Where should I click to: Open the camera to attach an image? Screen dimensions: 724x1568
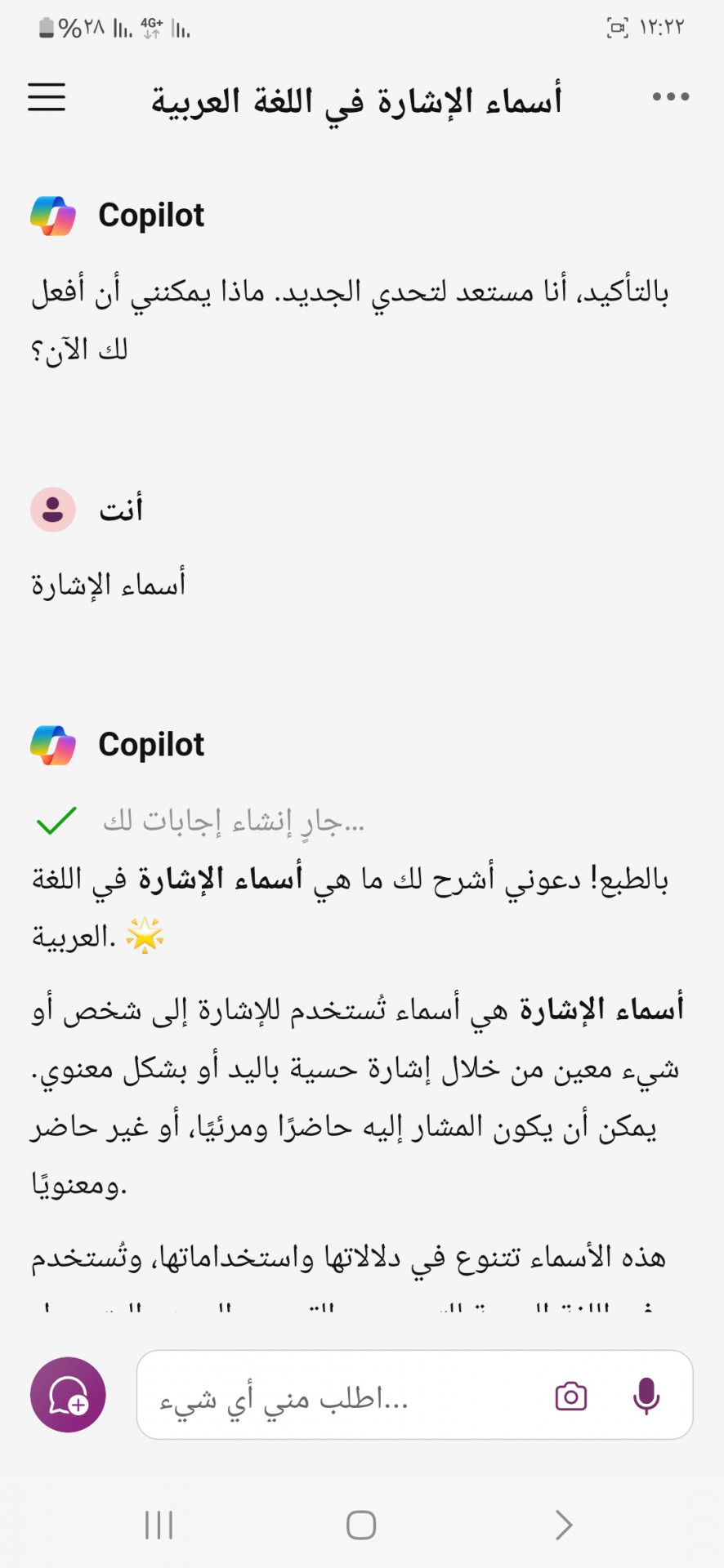570,1396
